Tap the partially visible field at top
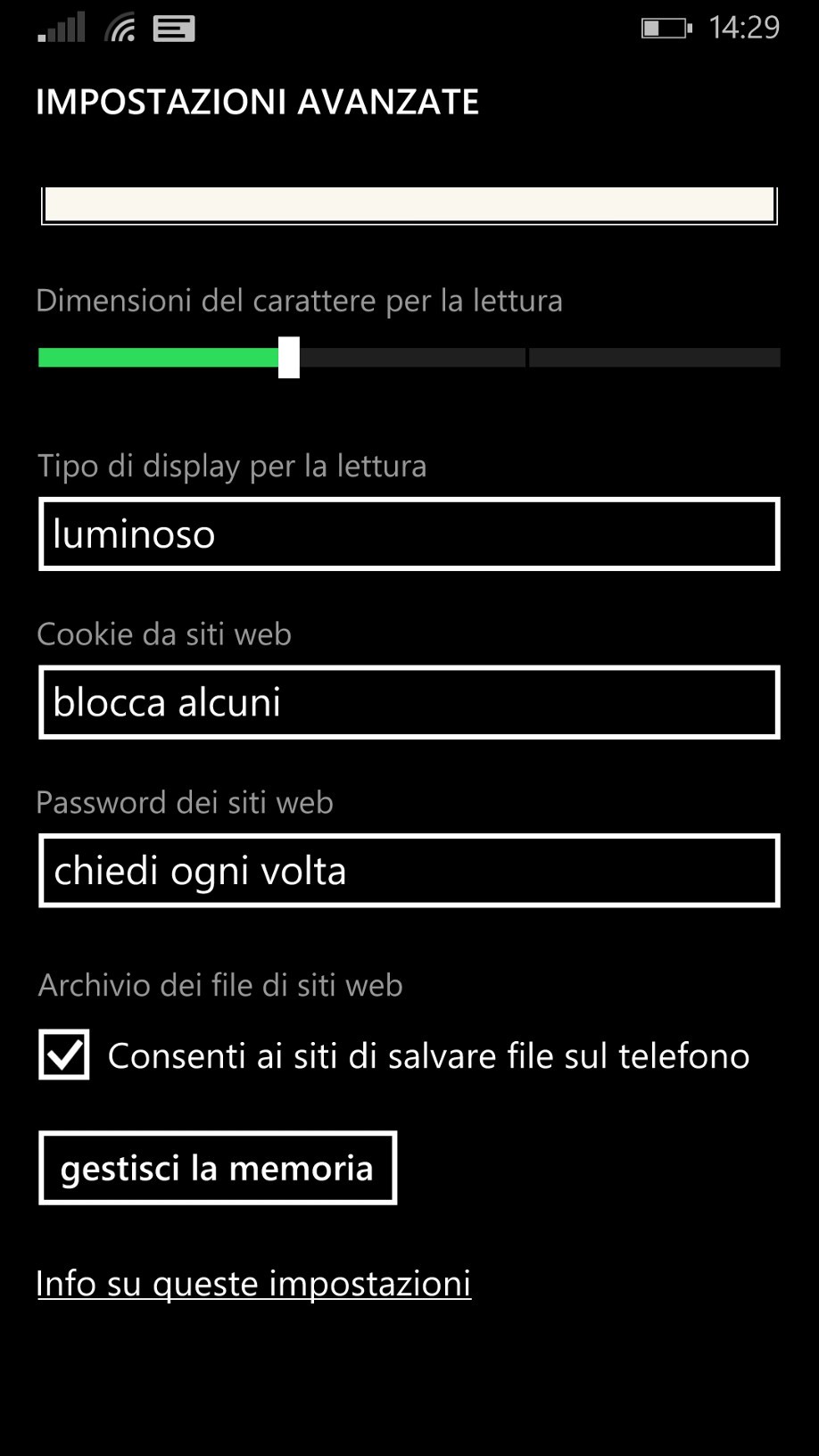The height and width of the screenshot is (1456, 819). (409, 204)
